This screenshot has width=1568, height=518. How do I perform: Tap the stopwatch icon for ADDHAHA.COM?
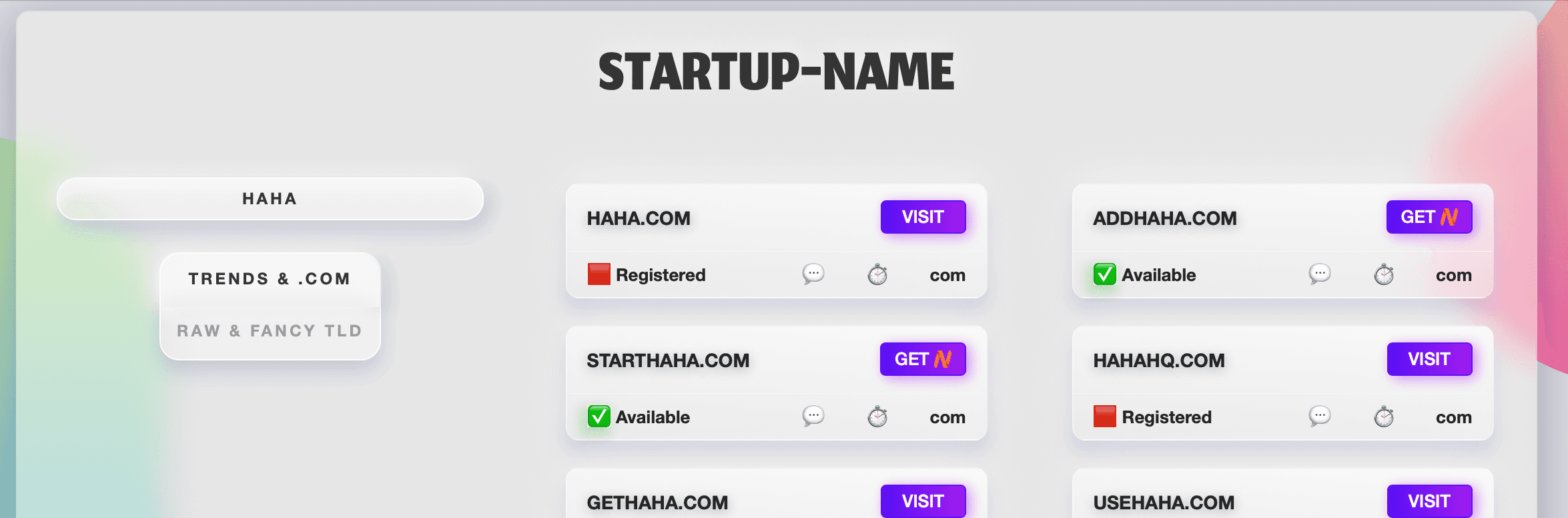pos(1384,274)
